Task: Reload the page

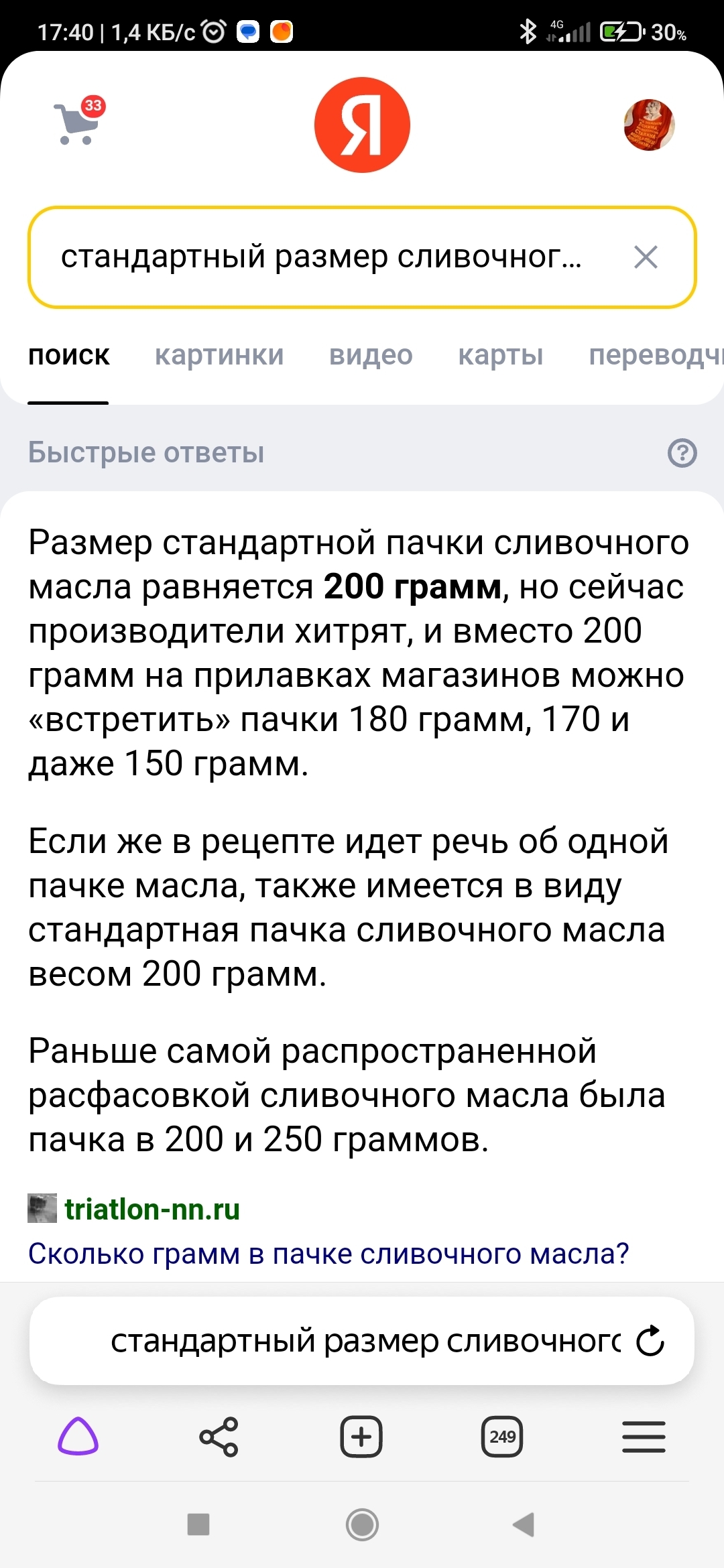Action: (x=650, y=1341)
